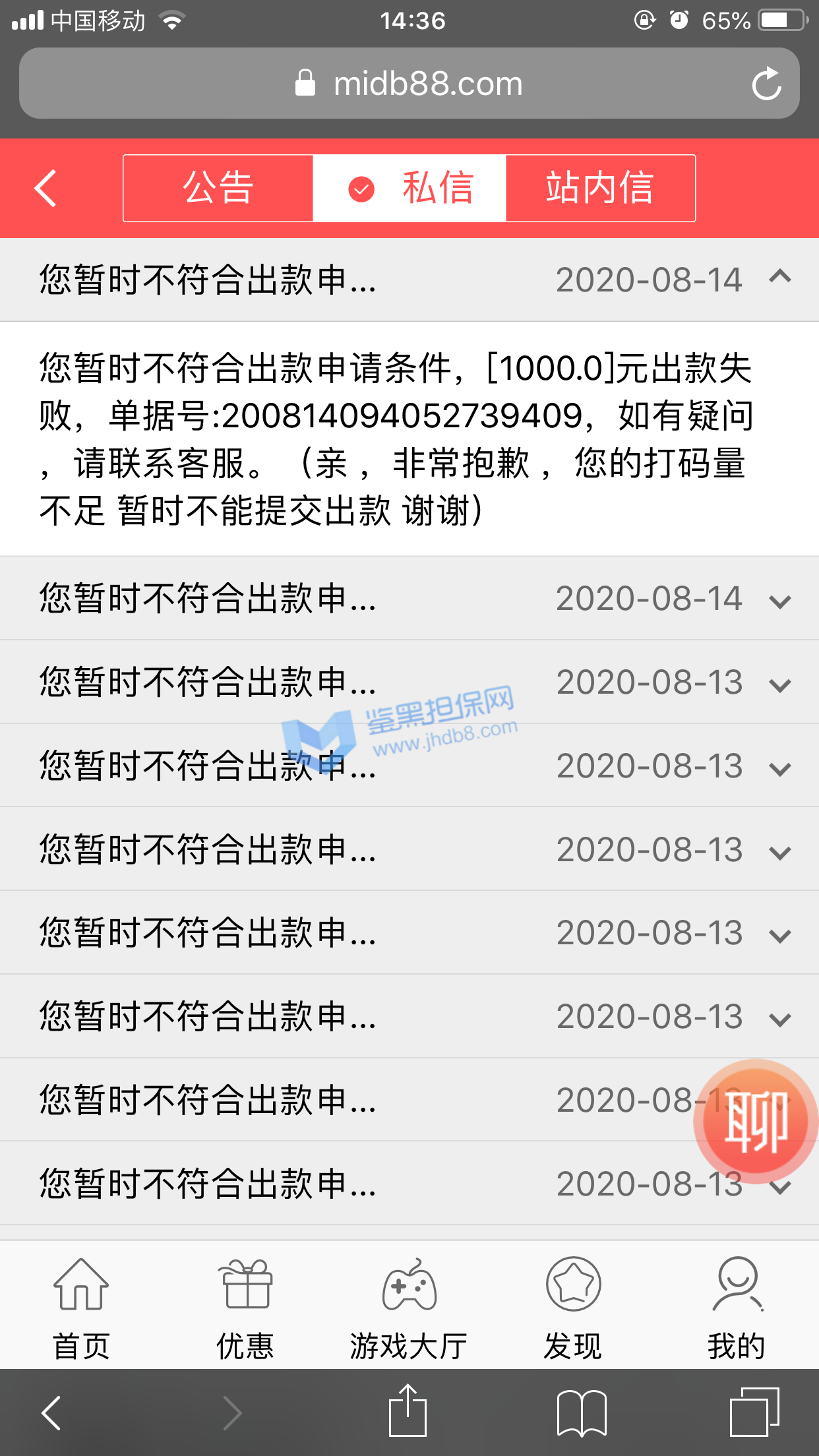Select the 私信 tab
This screenshot has height=1456, width=819.
coord(409,189)
